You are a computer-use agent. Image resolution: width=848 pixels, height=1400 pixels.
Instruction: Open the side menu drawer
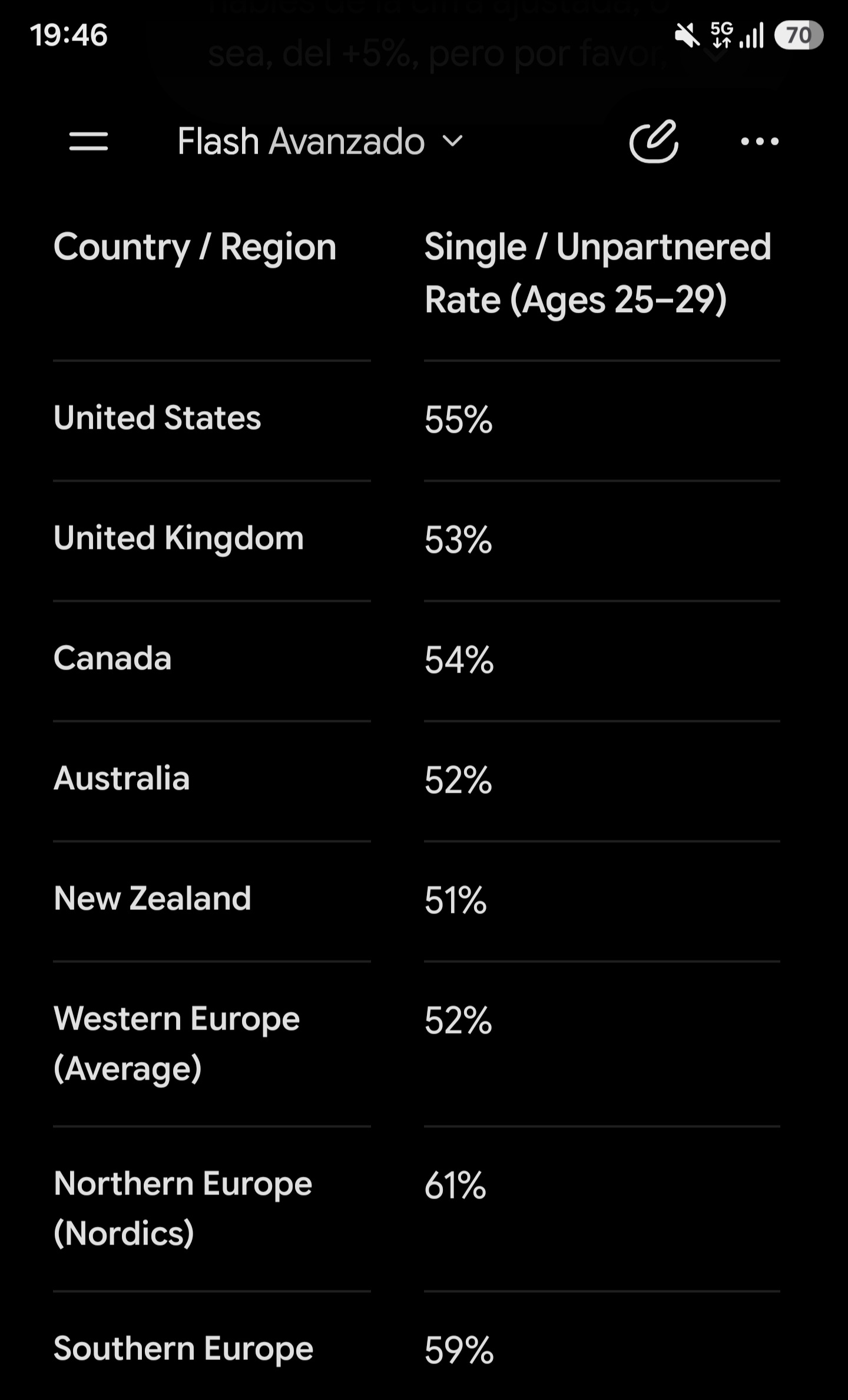(x=88, y=141)
